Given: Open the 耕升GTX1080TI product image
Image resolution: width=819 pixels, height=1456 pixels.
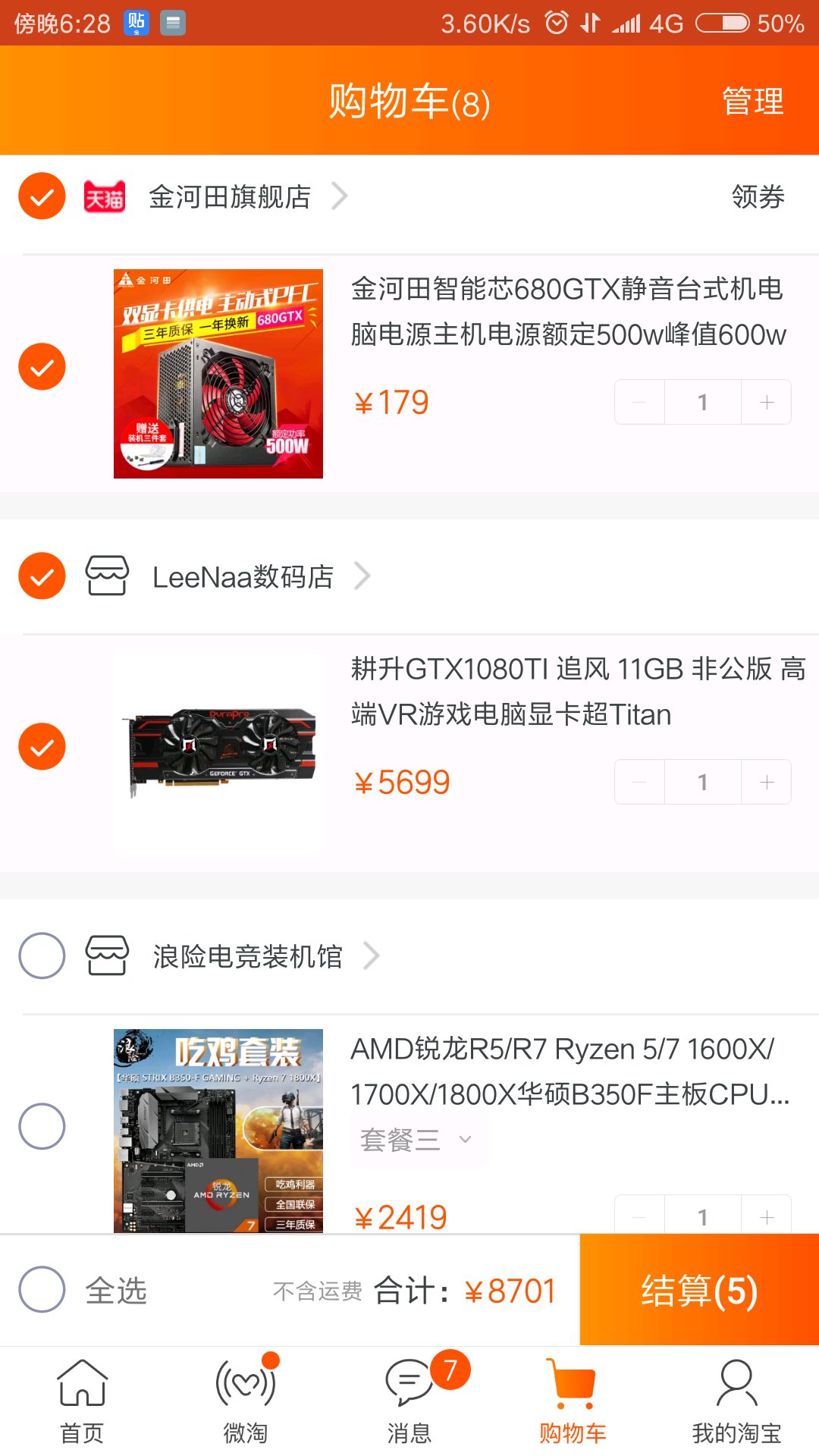Looking at the screenshot, I should point(218,754).
